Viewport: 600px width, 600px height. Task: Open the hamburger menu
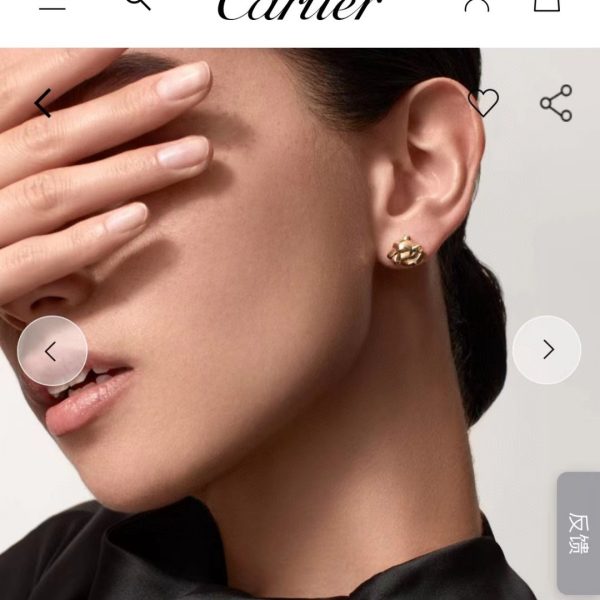click(52, 4)
